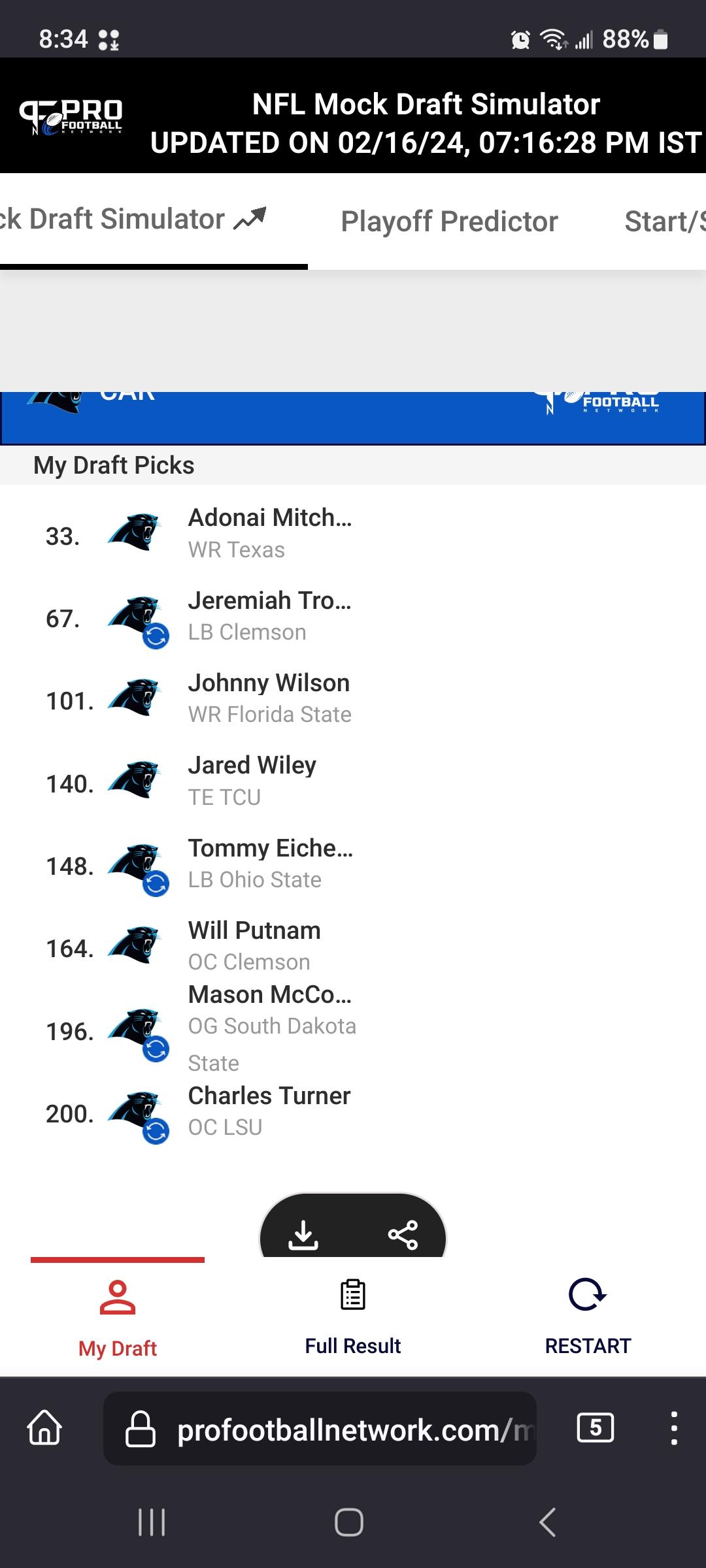Viewport: 706px width, 1568px height.
Task: Go to the browser home page
Action: coord(44,1428)
